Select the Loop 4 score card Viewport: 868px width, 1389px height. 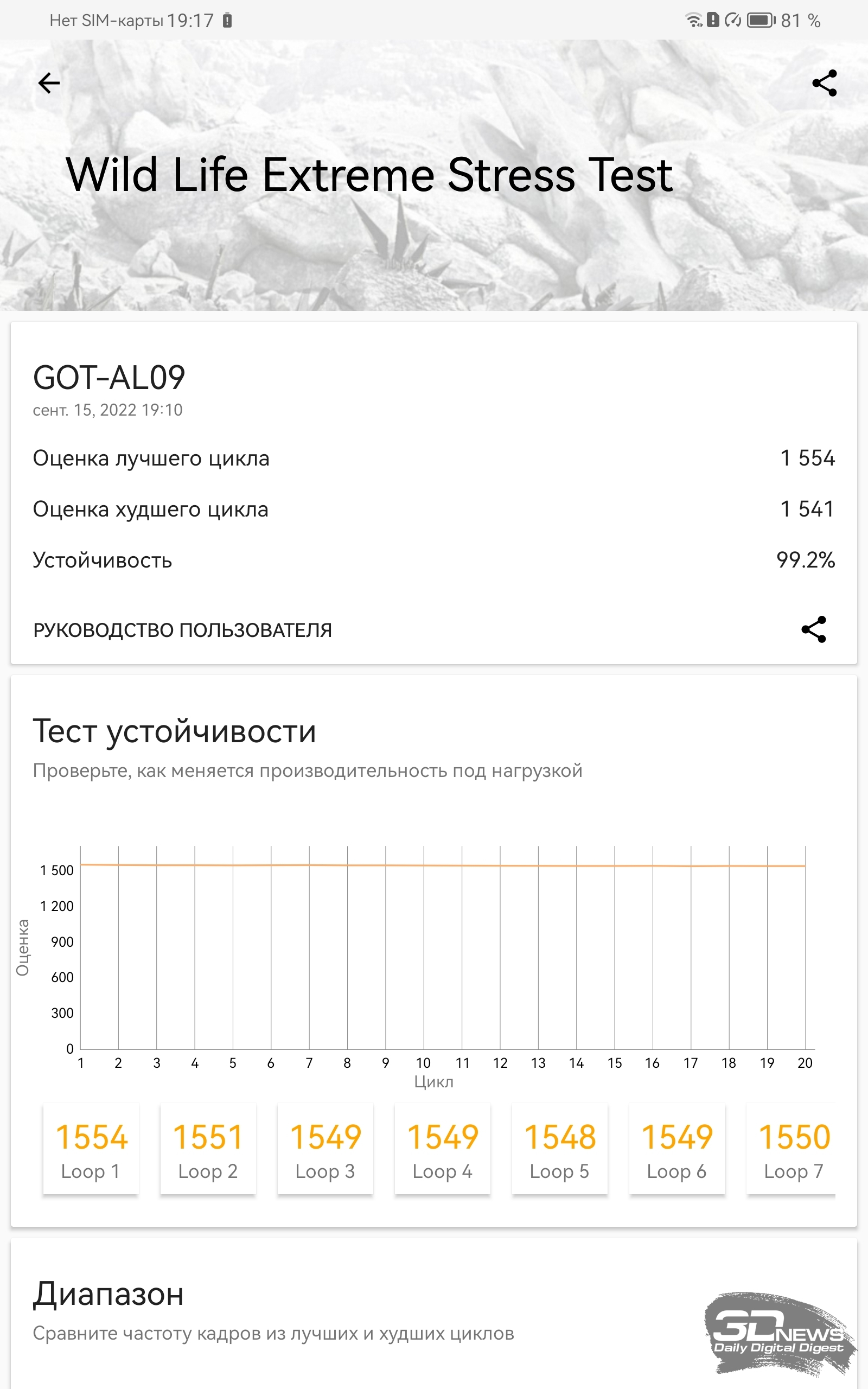point(442,1149)
